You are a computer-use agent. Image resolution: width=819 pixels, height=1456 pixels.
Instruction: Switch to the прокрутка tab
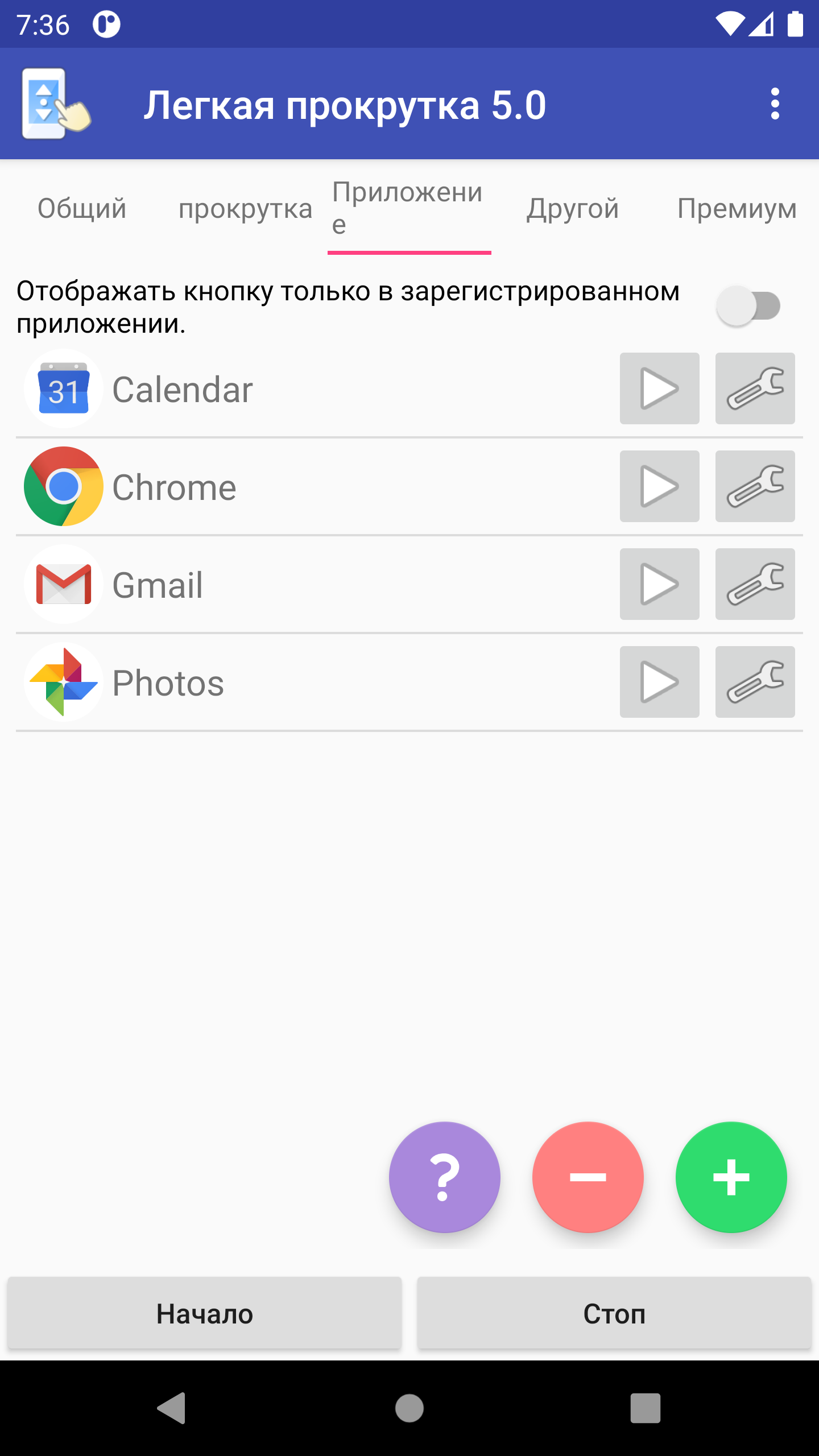click(245, 209)
